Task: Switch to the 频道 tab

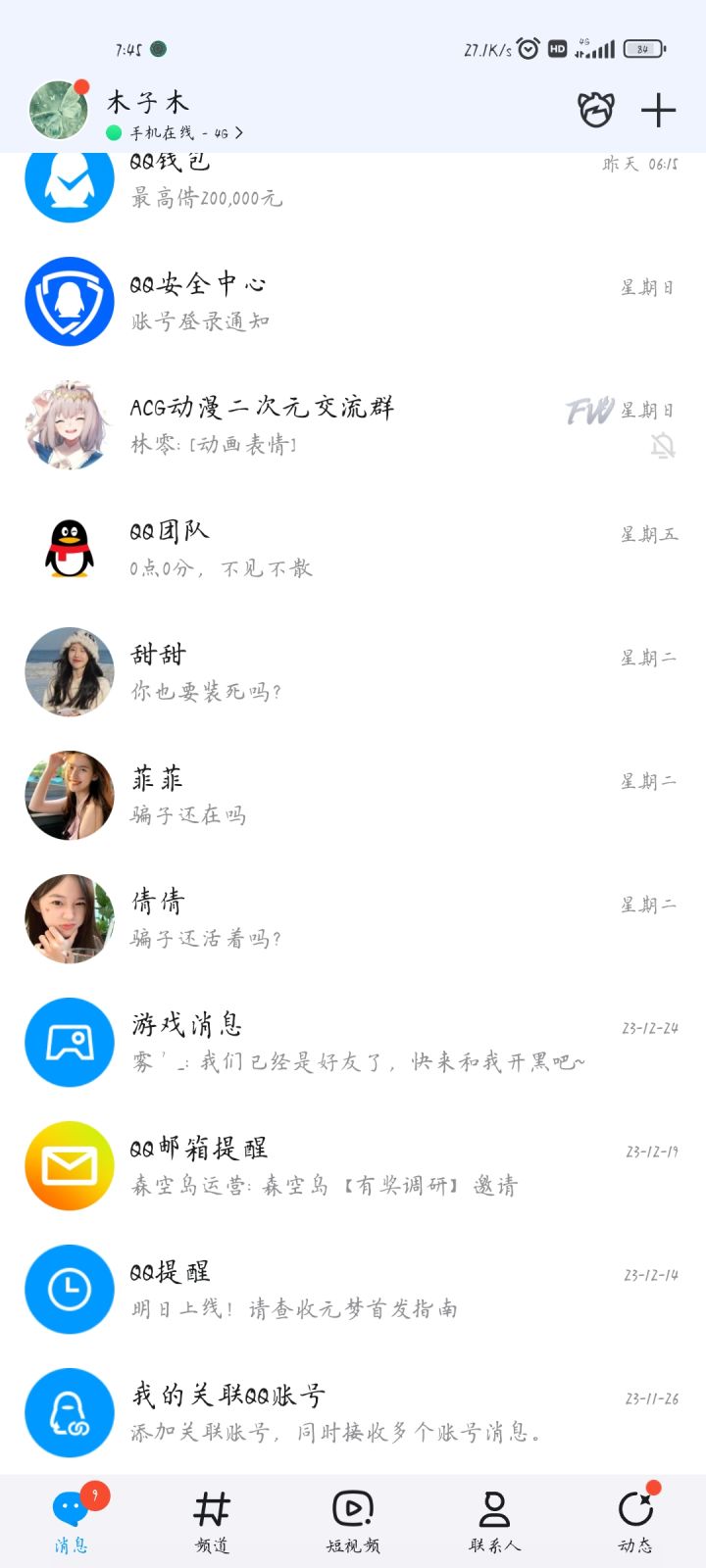Action: point(212,1521)
